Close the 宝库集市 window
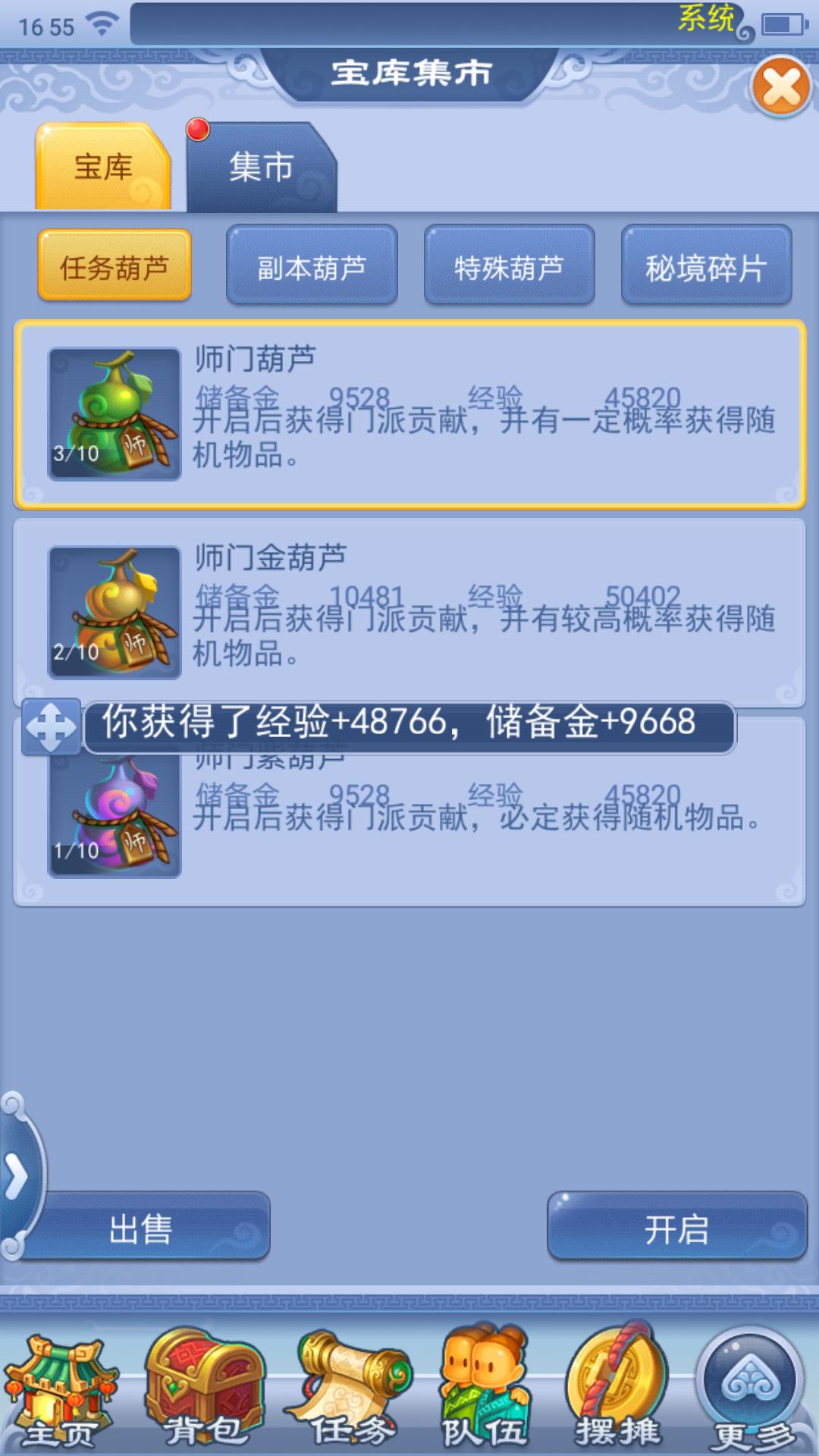This screenshot has height=1456, width=819. (x=781, y=86)
